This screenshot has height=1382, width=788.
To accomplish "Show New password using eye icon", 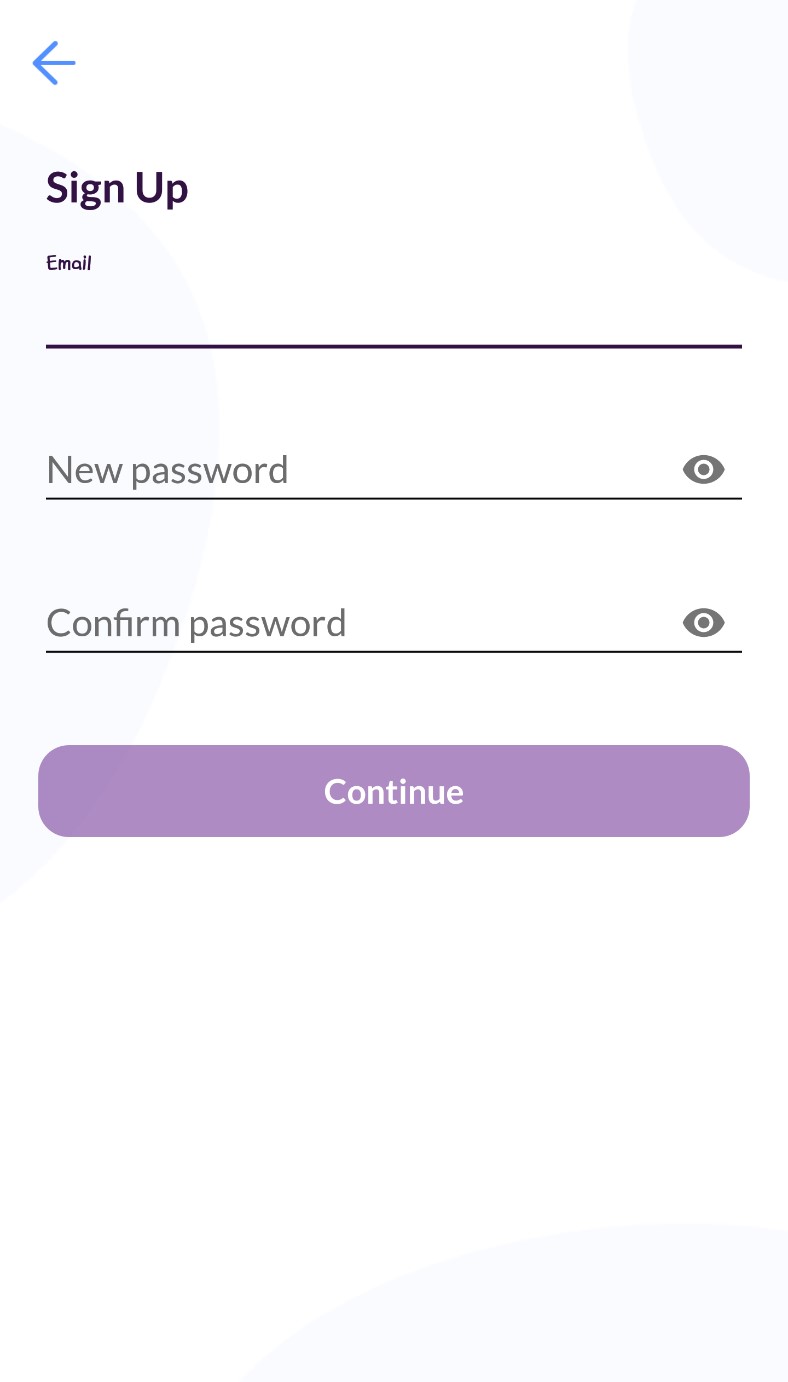I will [703, 469].
